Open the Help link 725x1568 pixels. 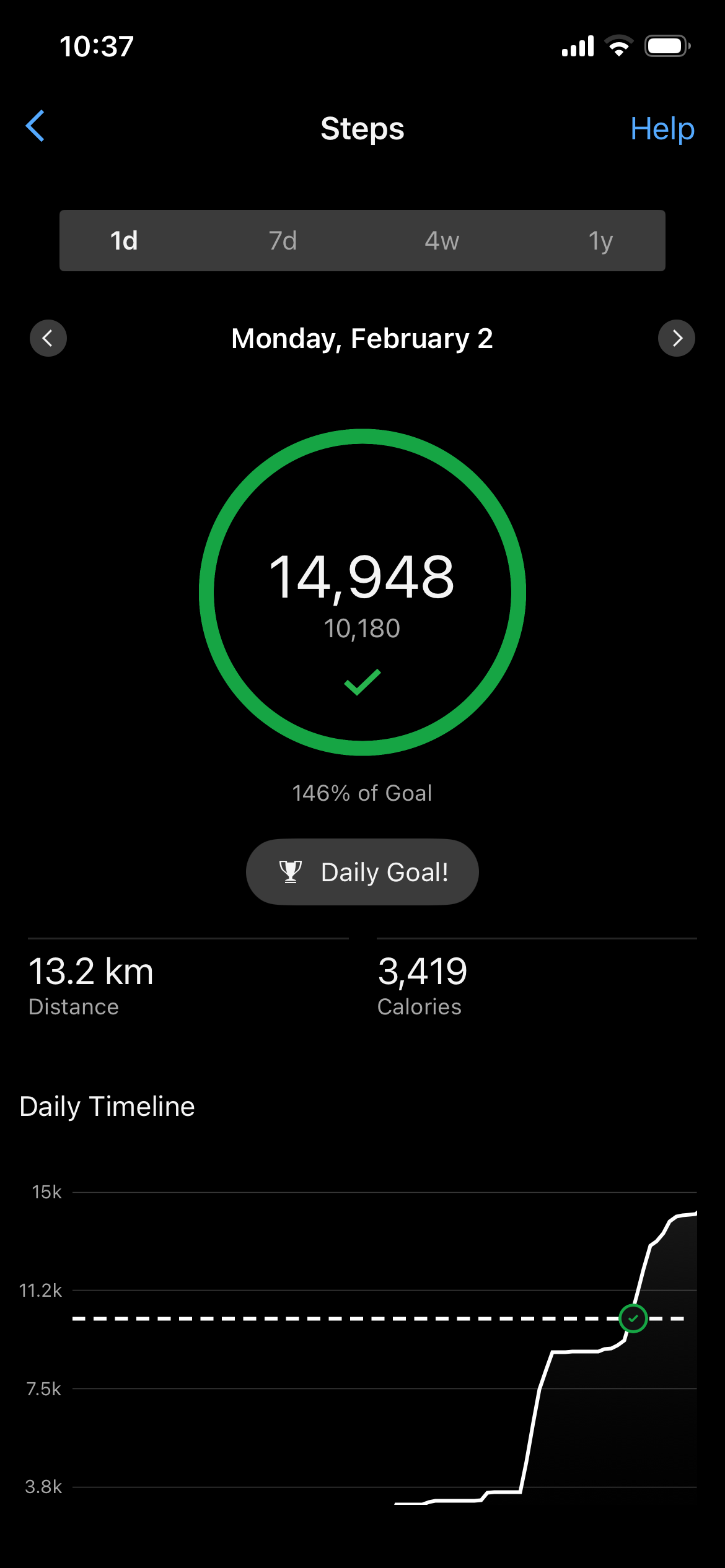point(662,129)
